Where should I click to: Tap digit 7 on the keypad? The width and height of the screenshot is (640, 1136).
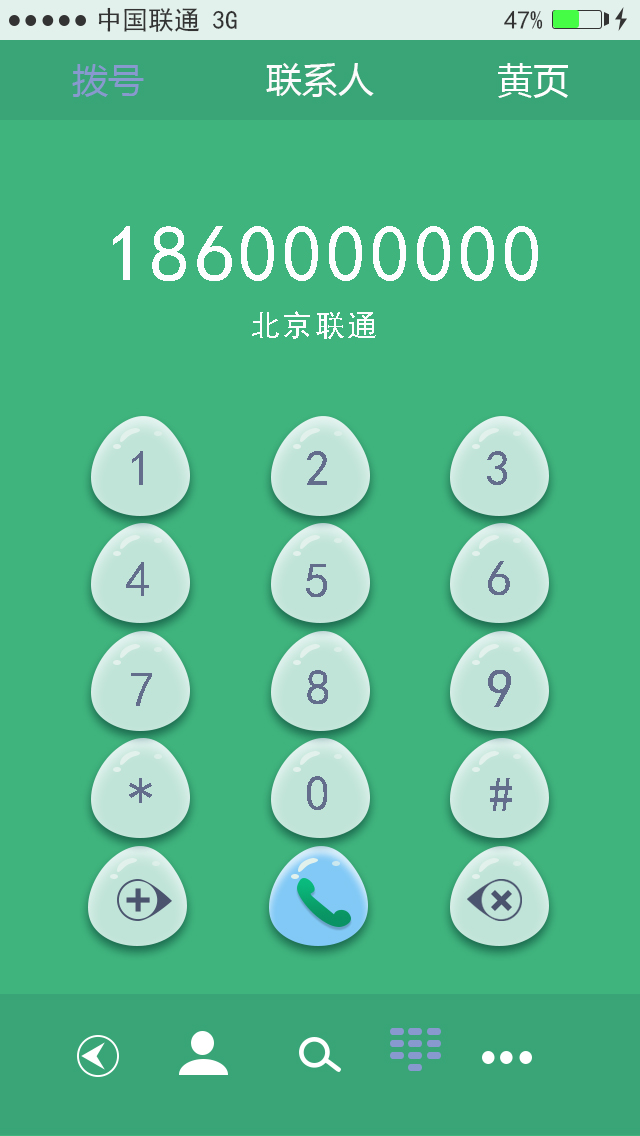140,685
